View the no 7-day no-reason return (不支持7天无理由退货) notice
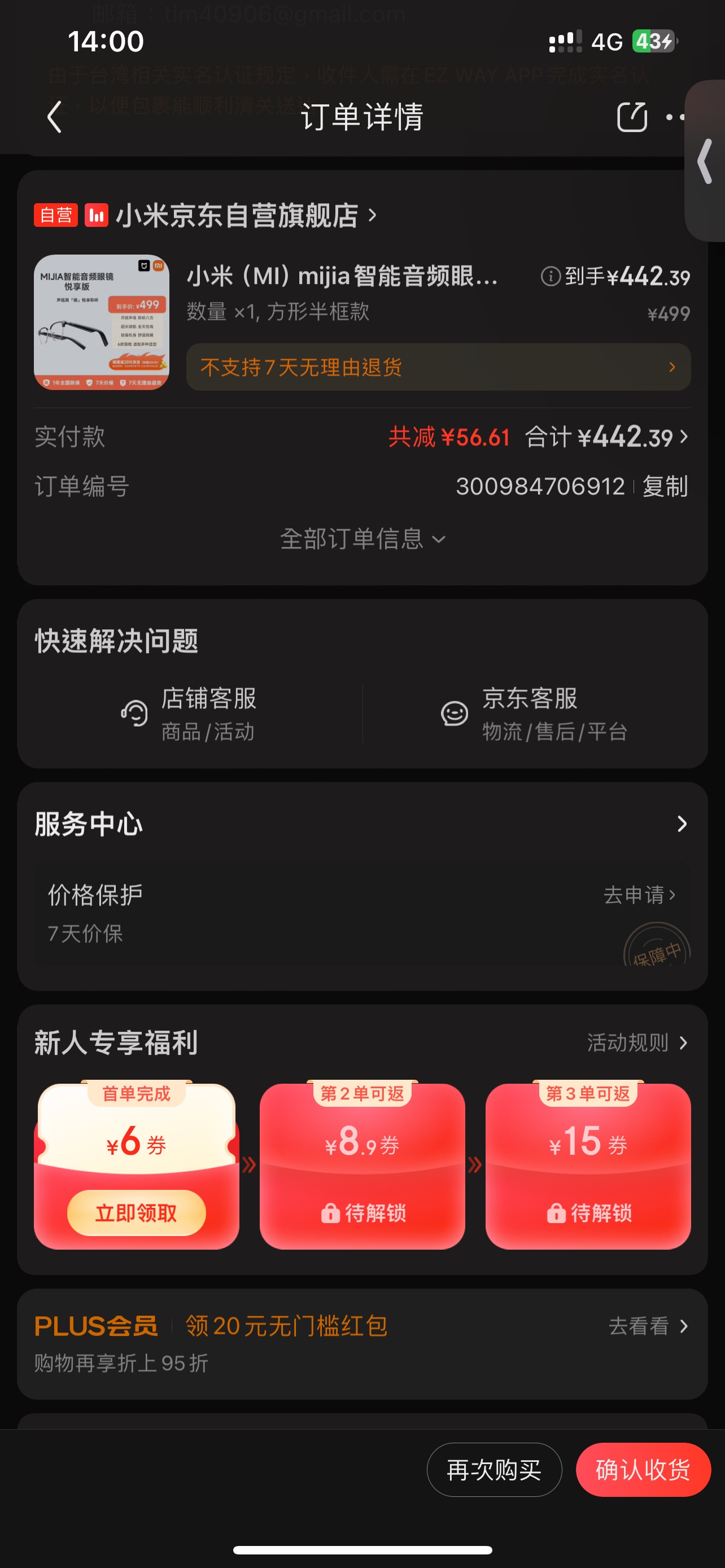Image resolution: width=725 pixels, height=1568 pixels. tap(438, 367)
